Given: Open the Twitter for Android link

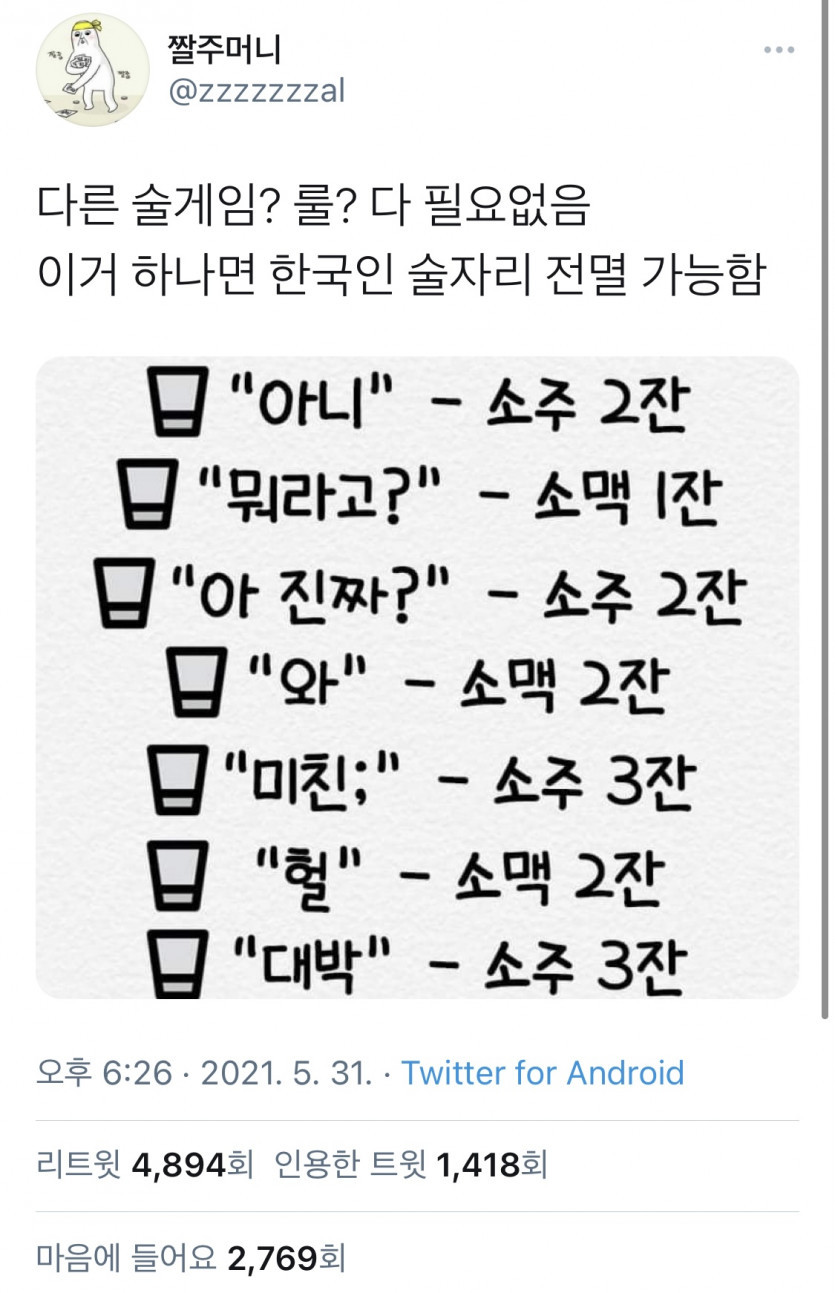Looking at the screenshot, I should [x=542, y=1074].
